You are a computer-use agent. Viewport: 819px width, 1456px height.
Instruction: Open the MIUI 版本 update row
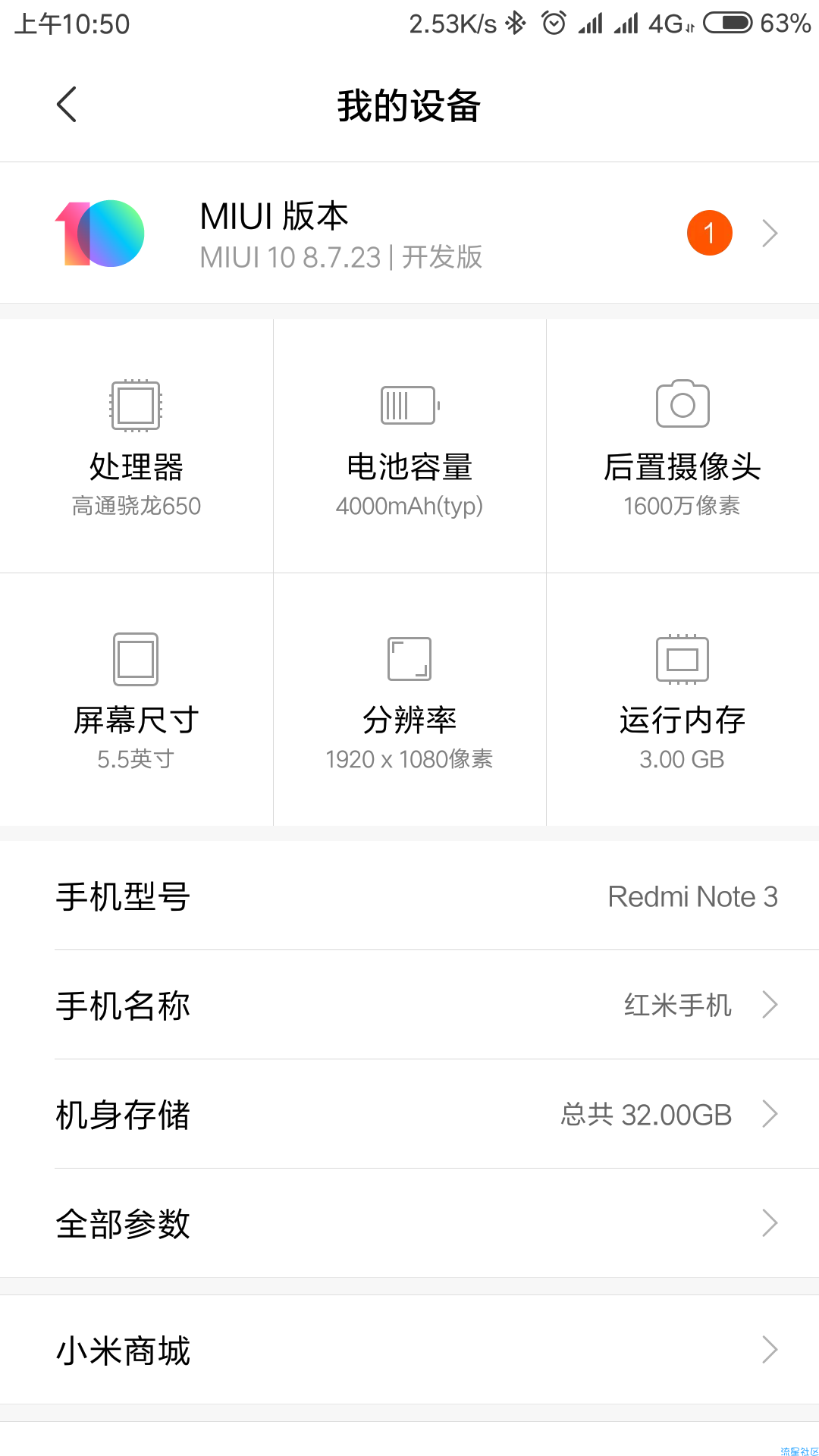409,233
